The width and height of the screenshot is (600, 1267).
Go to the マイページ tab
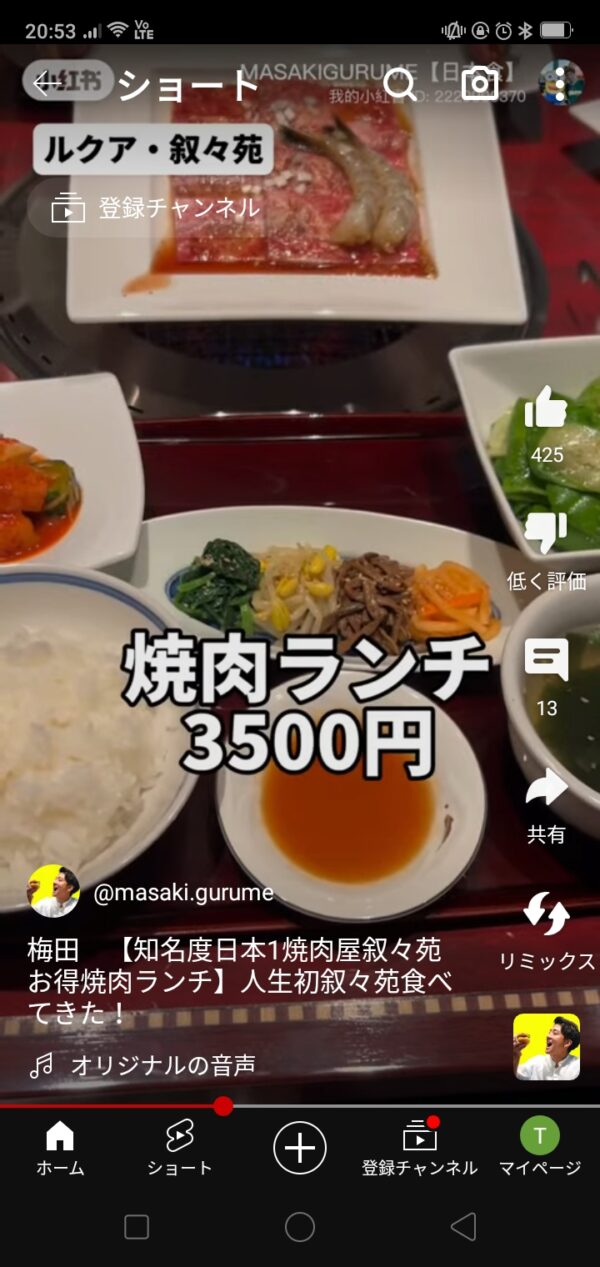(540, 1147)
